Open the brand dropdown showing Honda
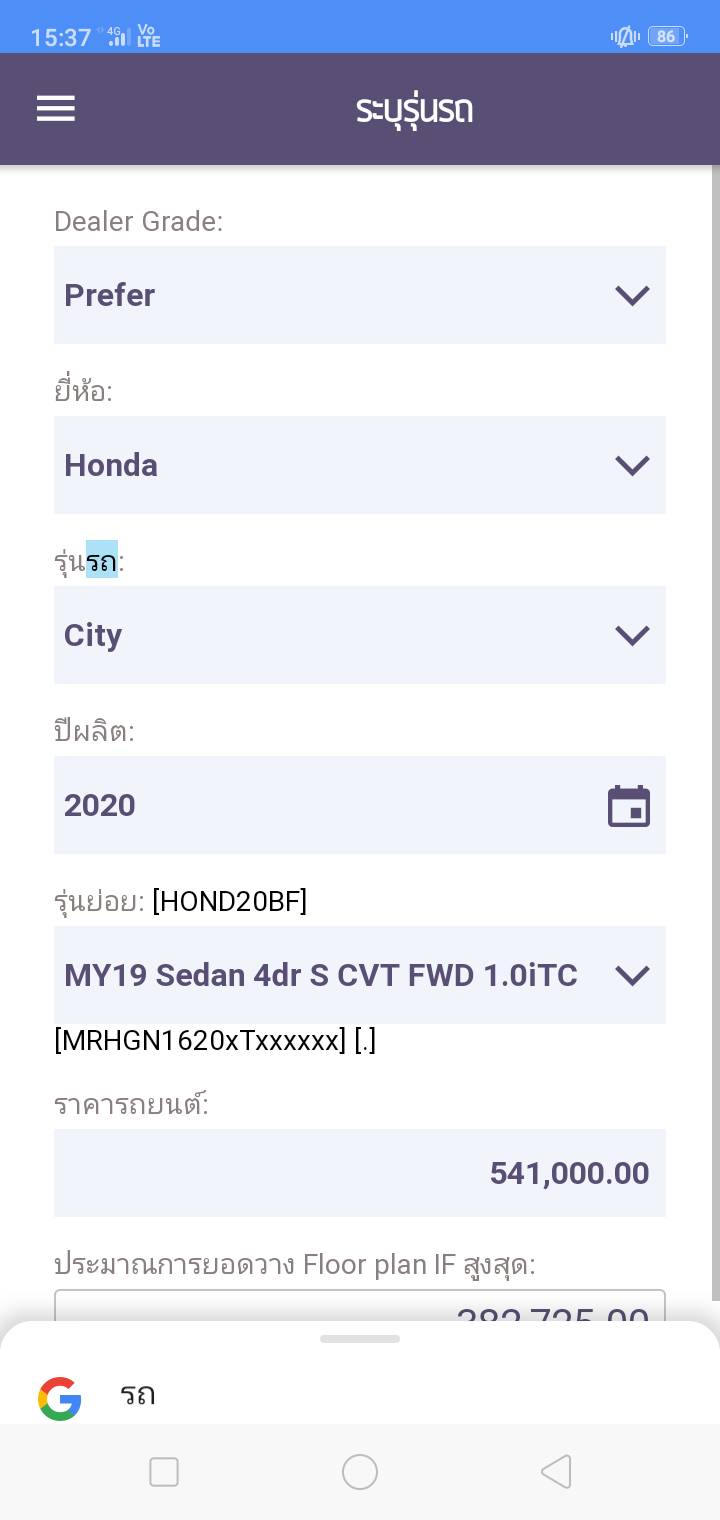This screenshot has width=720, height=1520. click(x=360, y=465)
